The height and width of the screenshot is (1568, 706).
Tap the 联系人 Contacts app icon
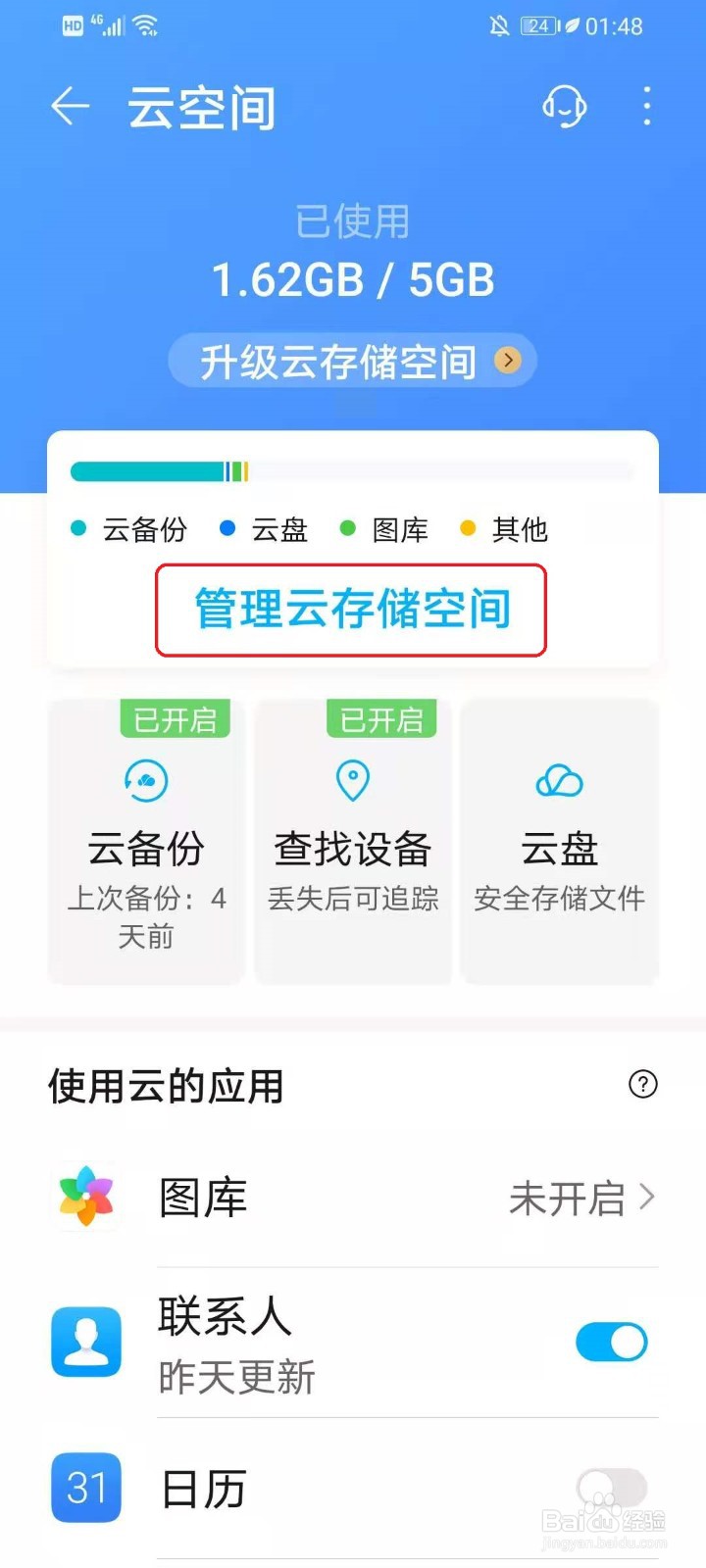pos(85,1343)
